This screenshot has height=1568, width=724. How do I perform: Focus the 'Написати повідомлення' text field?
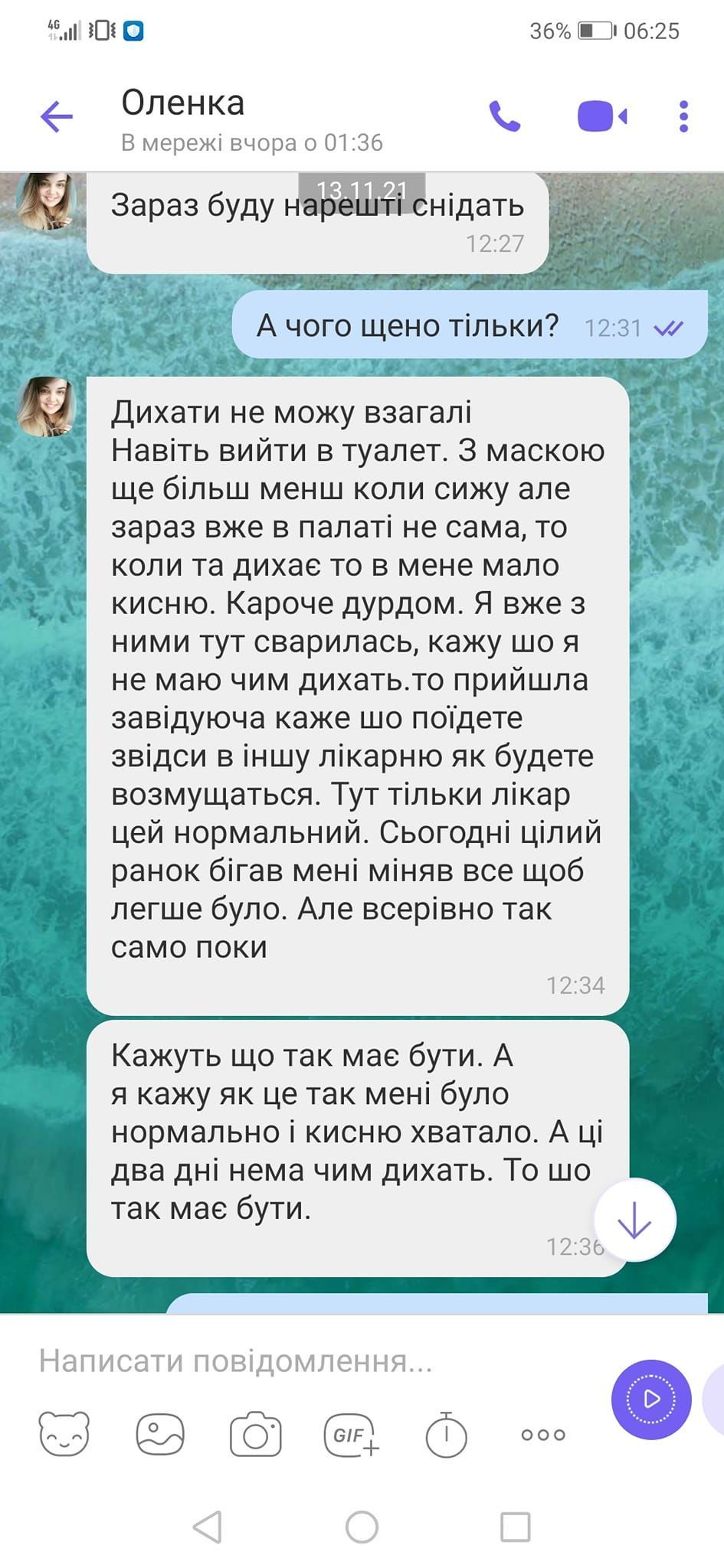pyautogui.click(x=306, y=1361)
